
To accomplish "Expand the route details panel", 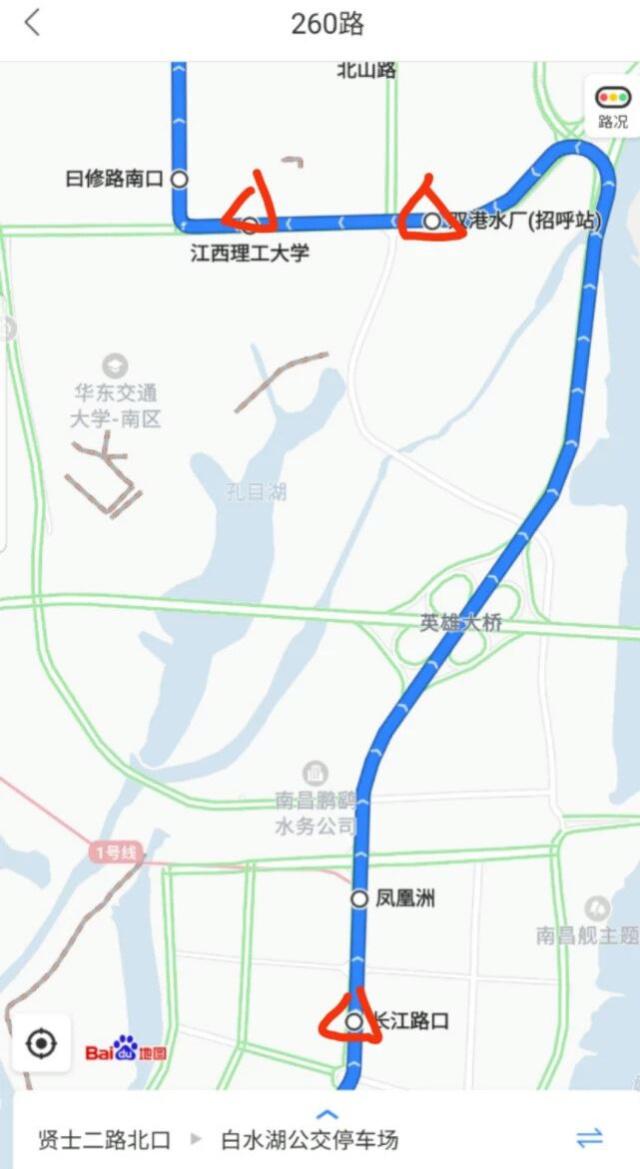I will 326,1114.
